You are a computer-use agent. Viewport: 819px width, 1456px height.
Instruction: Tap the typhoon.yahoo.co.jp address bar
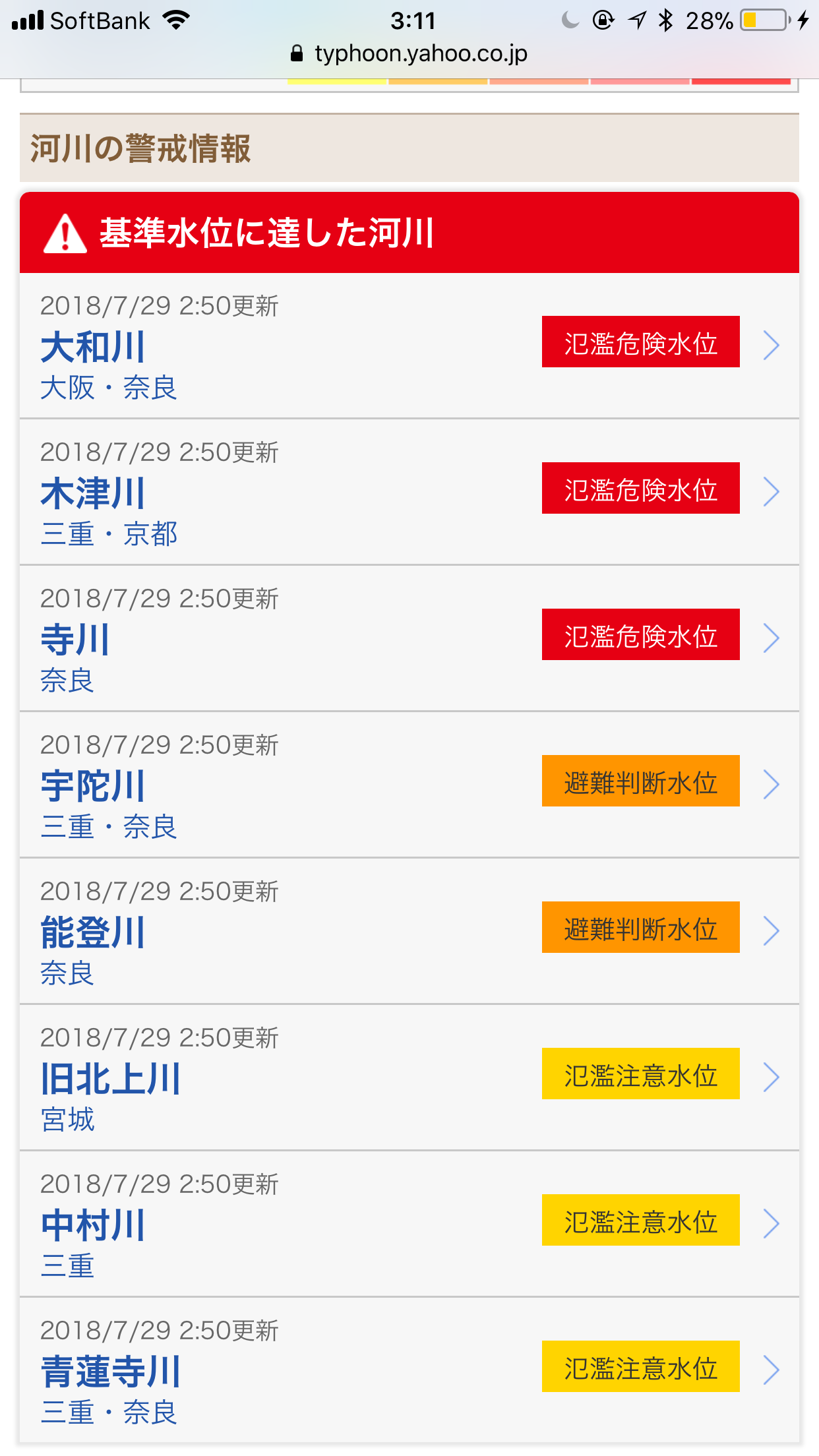click(x=409, y=54)
